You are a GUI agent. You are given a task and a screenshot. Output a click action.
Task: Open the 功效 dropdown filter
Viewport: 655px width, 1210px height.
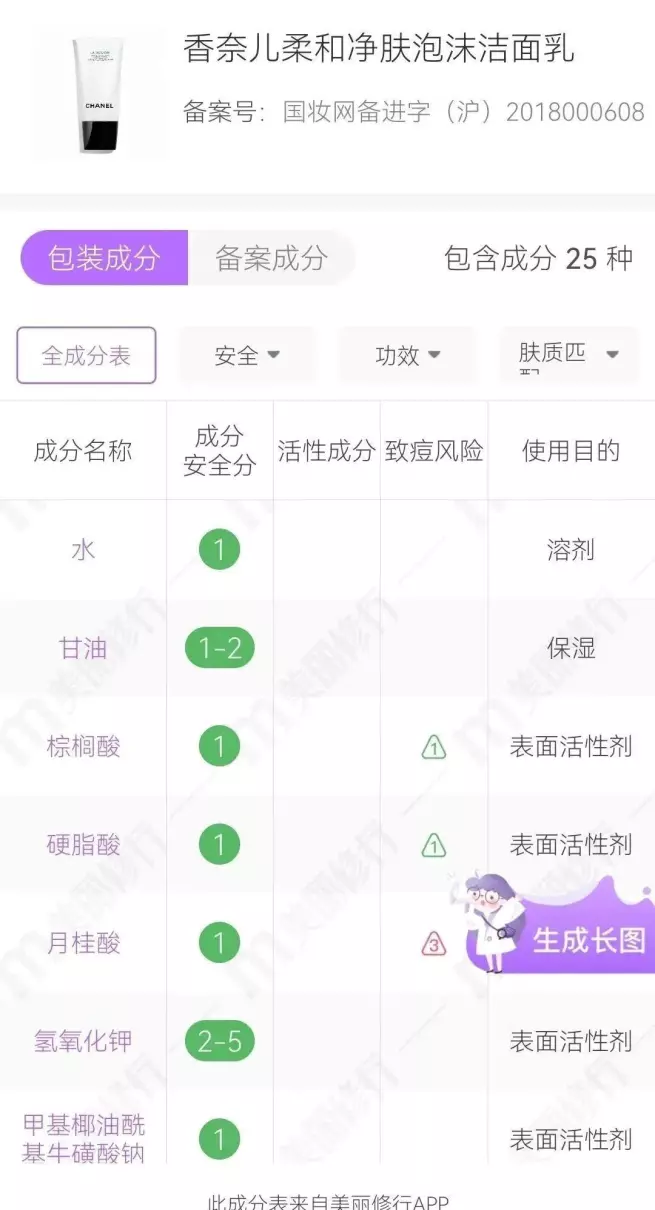pos(407,355)
